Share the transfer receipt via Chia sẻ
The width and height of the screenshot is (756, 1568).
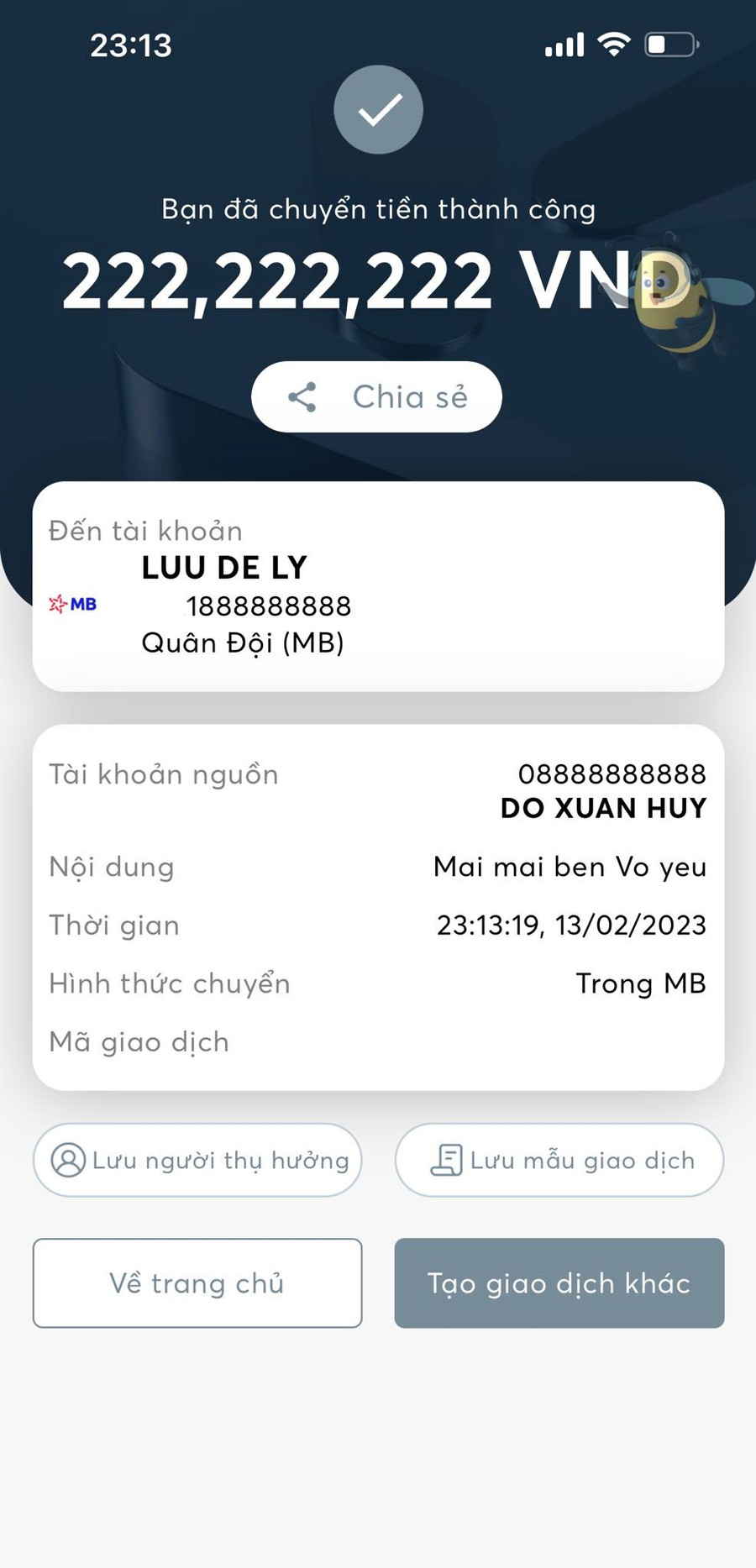375,397
